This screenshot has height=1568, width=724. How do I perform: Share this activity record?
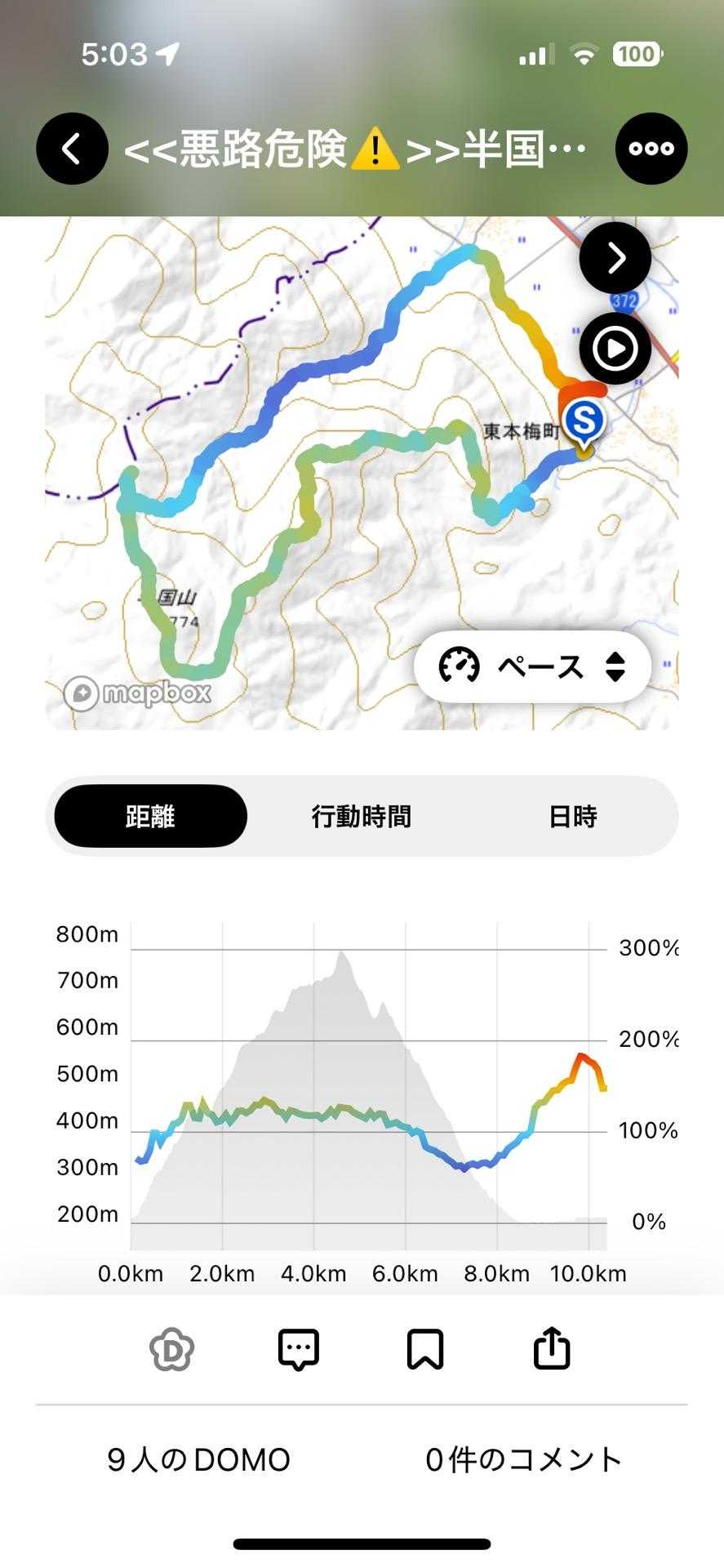[552, 1350]
